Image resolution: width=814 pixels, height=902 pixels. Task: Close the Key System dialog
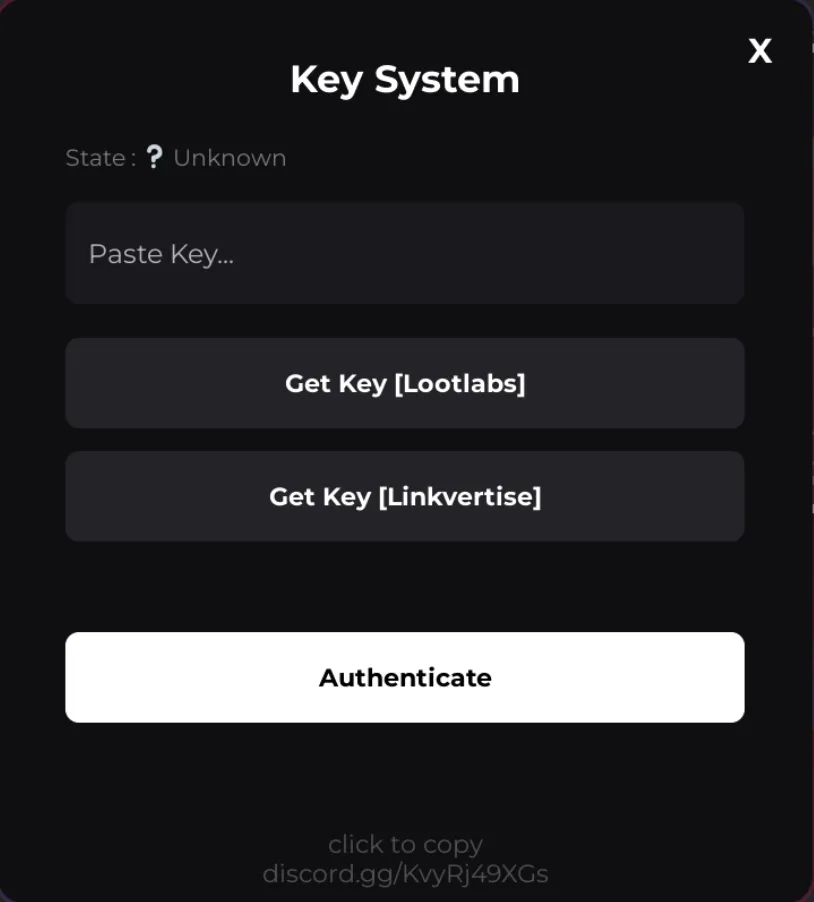(x=760, y=51)
